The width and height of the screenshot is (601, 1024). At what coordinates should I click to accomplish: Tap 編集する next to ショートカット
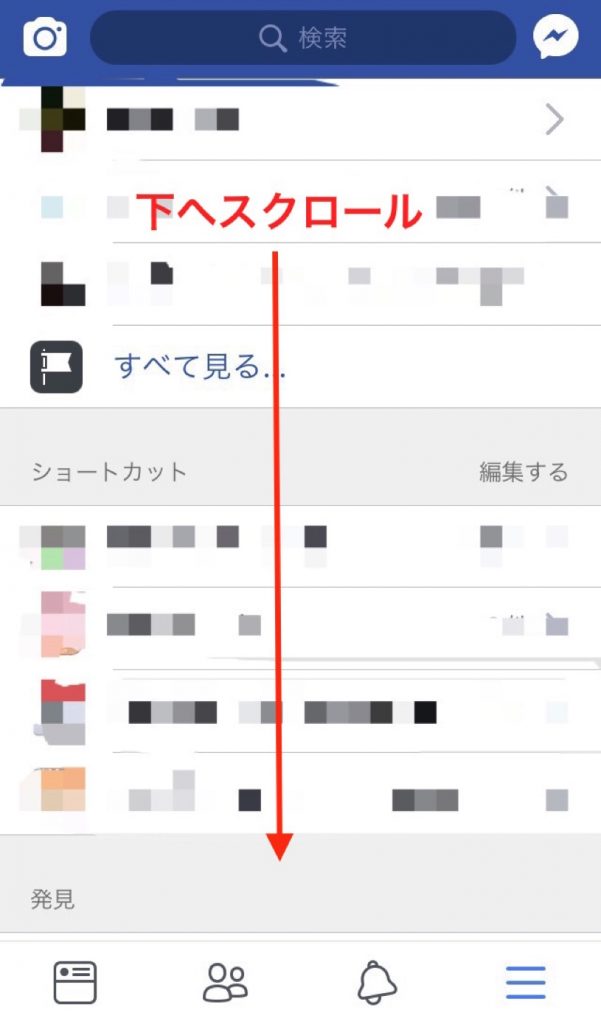[x=523, y=472]
